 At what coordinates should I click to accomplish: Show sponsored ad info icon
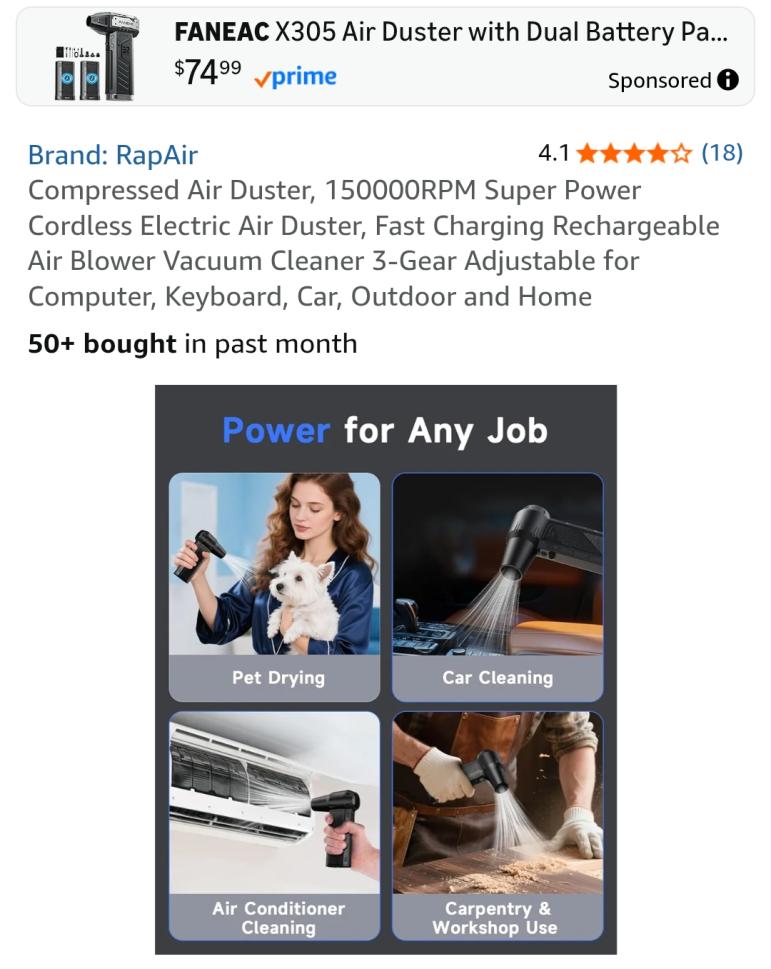[728, 80]
